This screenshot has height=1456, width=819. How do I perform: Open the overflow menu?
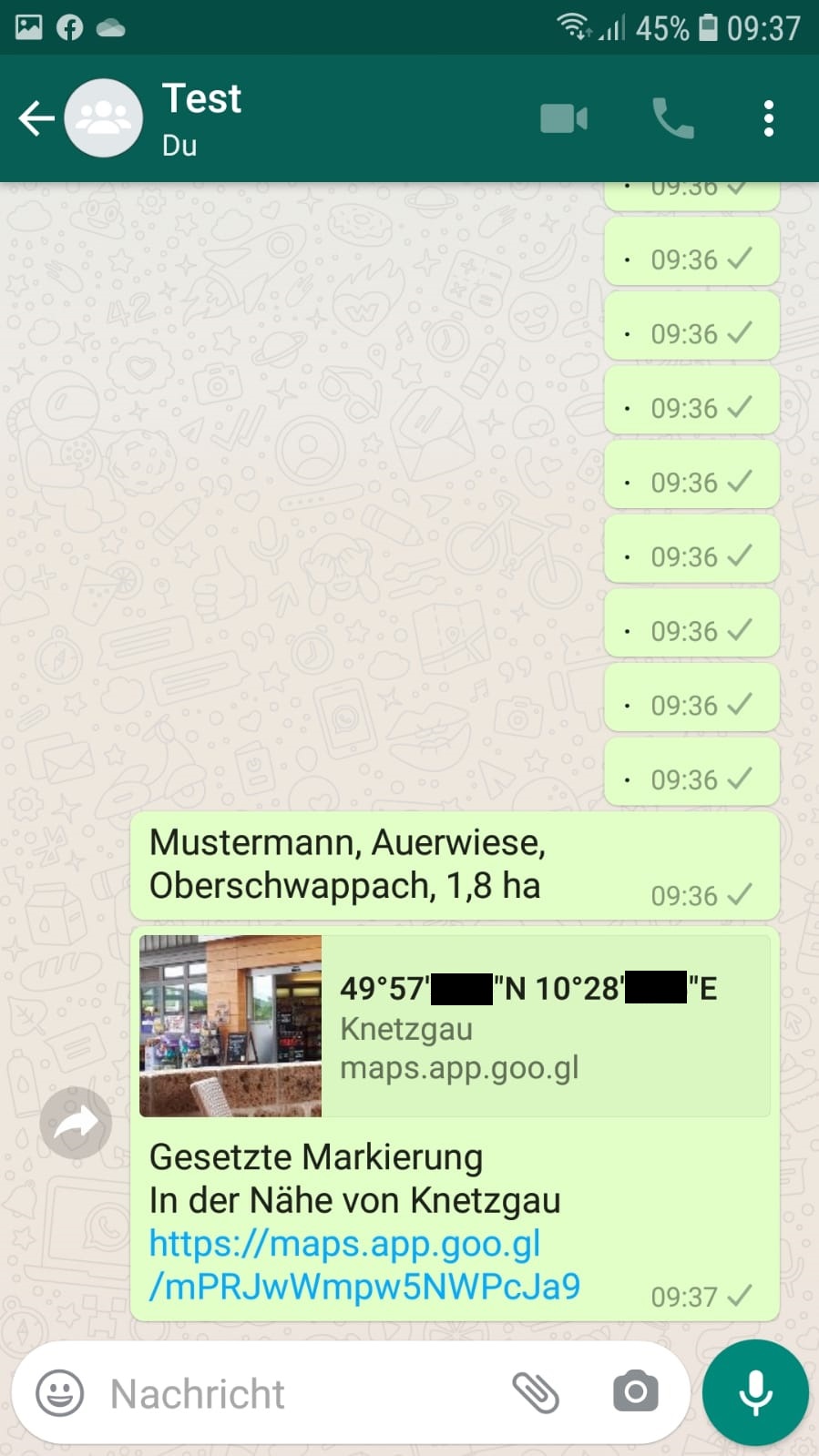tap(769, 118)
